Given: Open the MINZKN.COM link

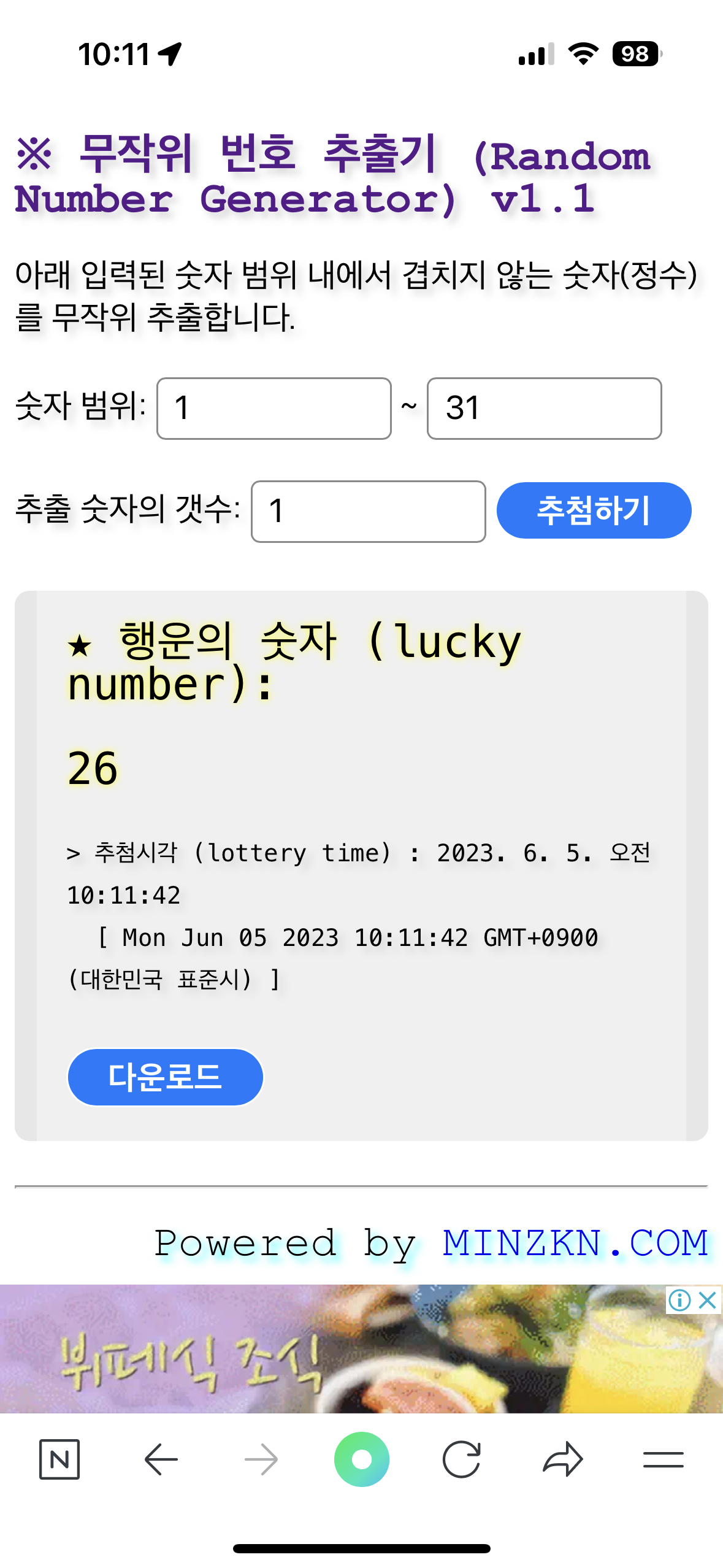Looking at the screenshot, I should click(575, 1243).
